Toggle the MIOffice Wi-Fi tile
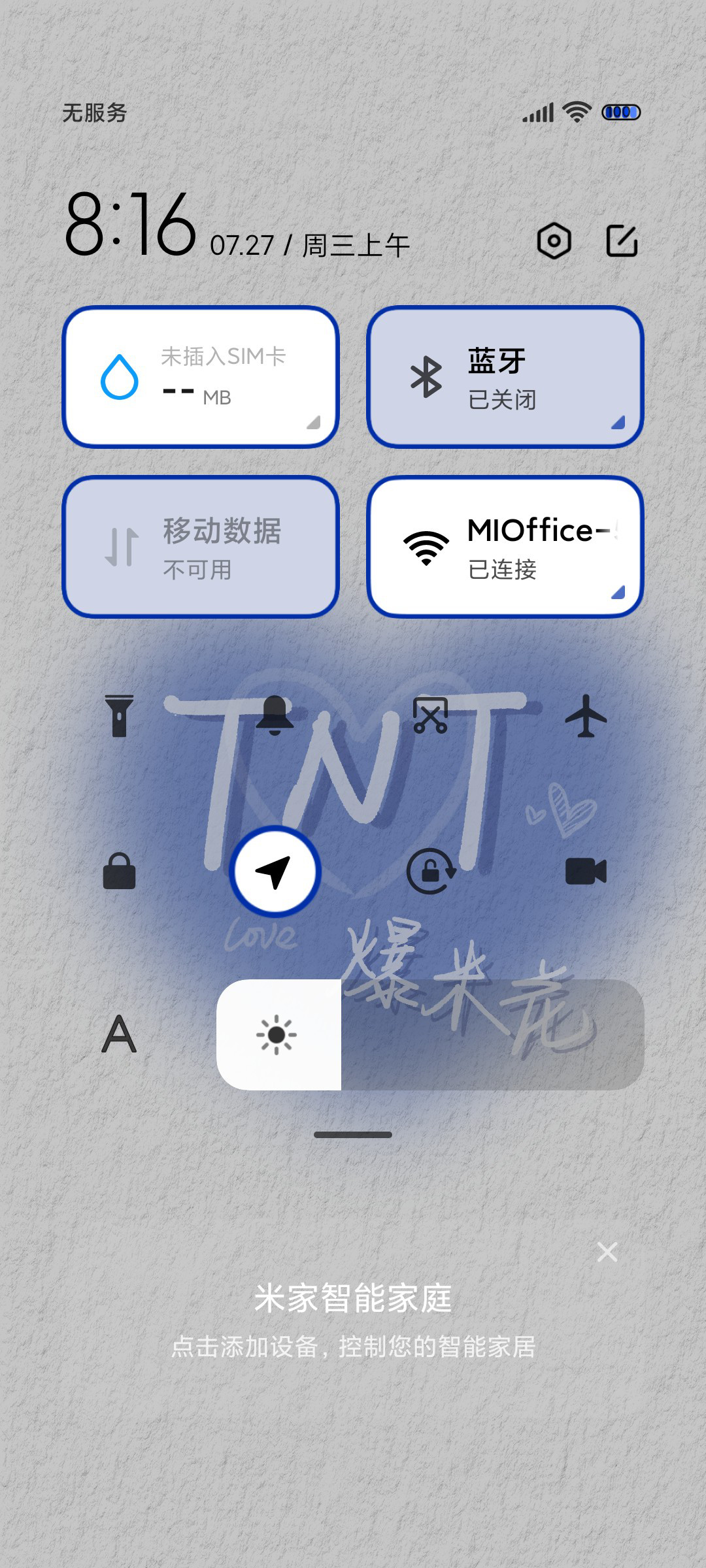This screenshot has height=1568, width=706. click(x=505, y=547)
